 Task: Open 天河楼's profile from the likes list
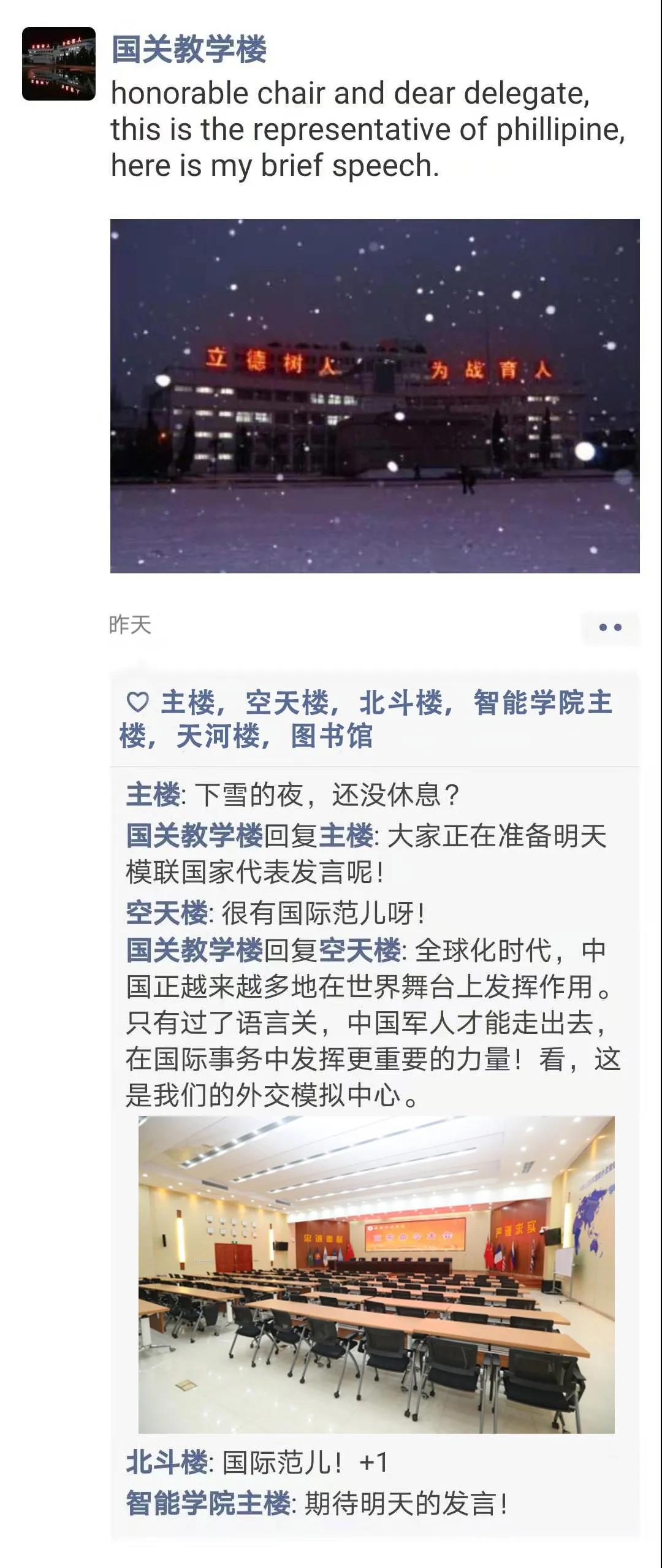[x=218, y=736]
